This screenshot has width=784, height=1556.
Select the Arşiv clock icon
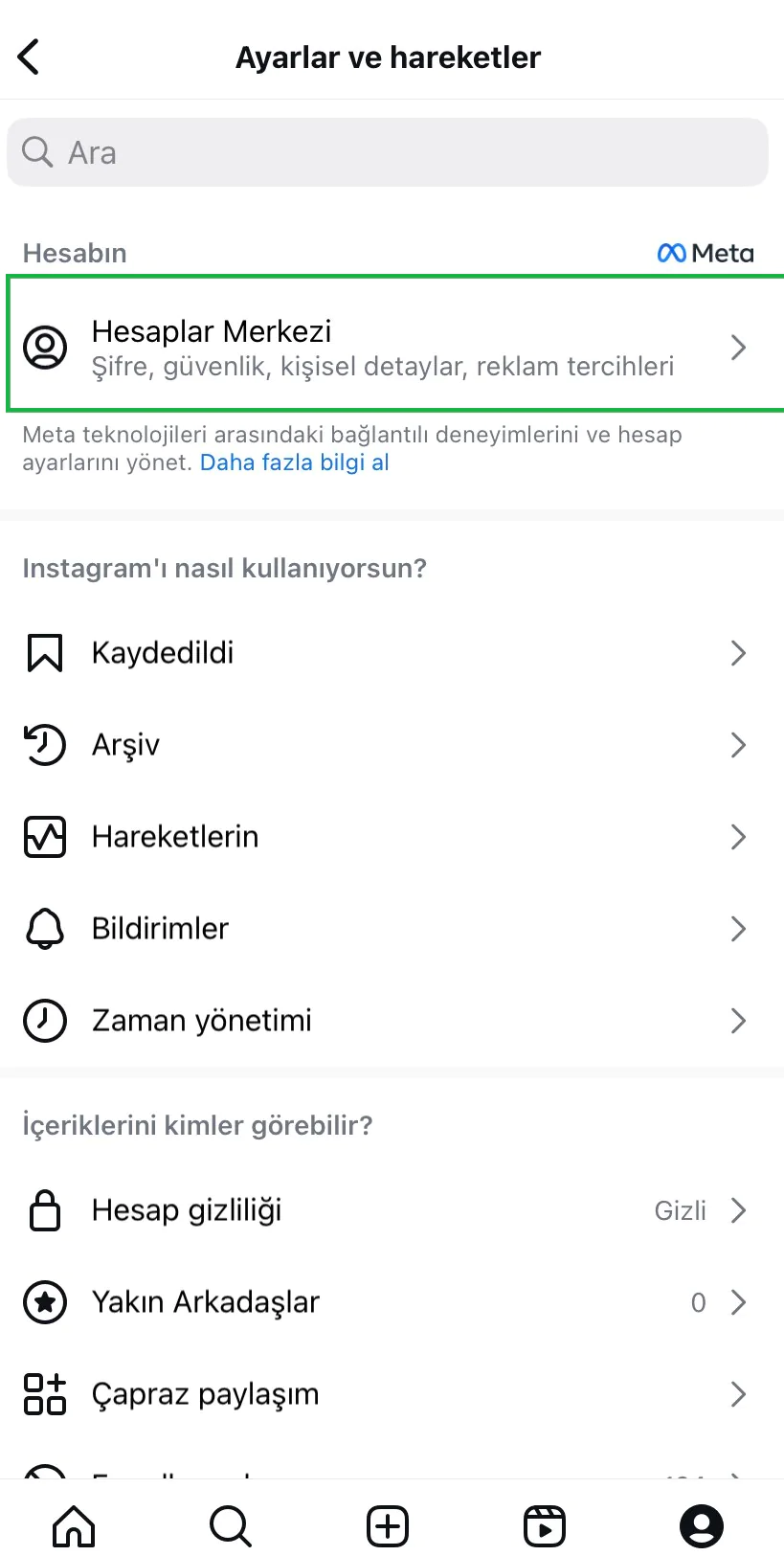point(43,744)
